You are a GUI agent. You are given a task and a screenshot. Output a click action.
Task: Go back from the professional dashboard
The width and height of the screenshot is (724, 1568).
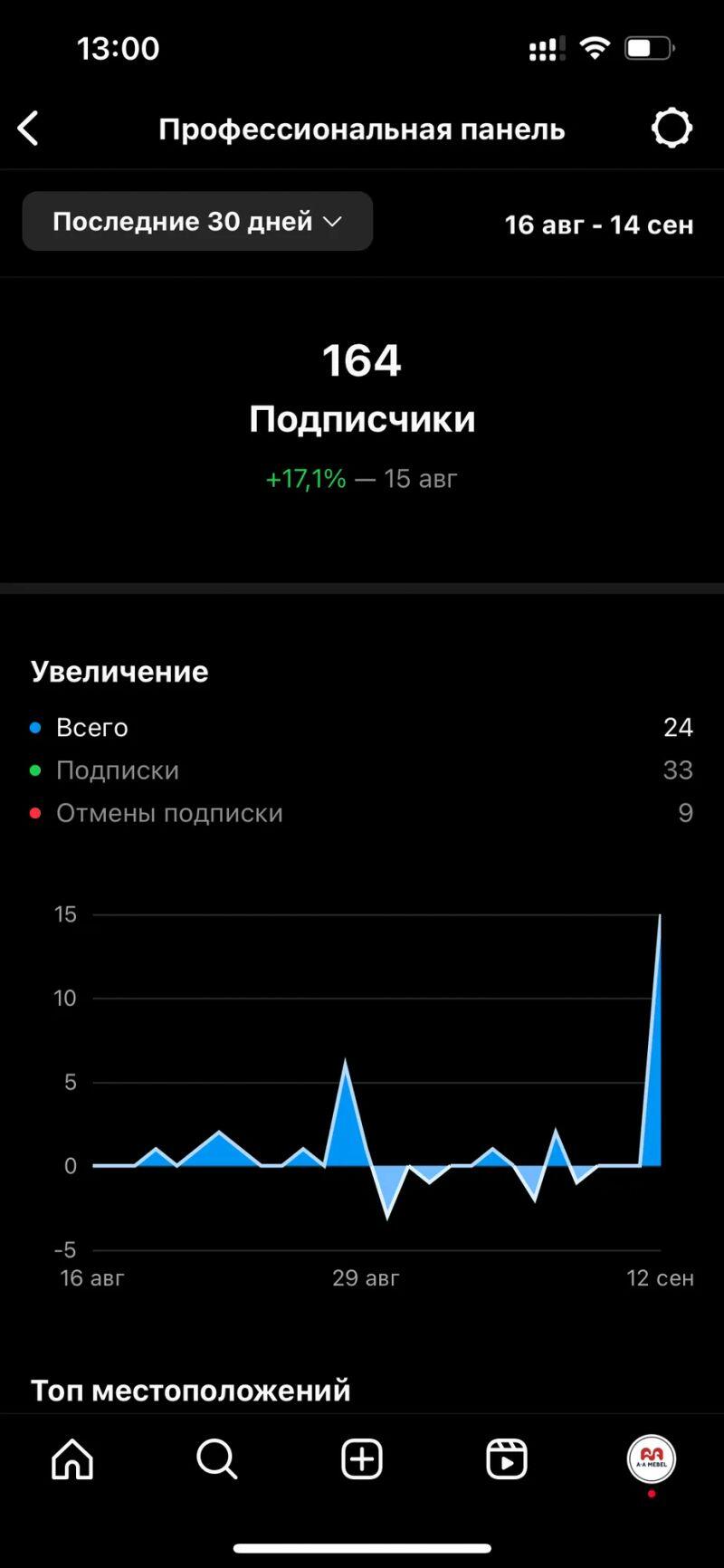29,129
